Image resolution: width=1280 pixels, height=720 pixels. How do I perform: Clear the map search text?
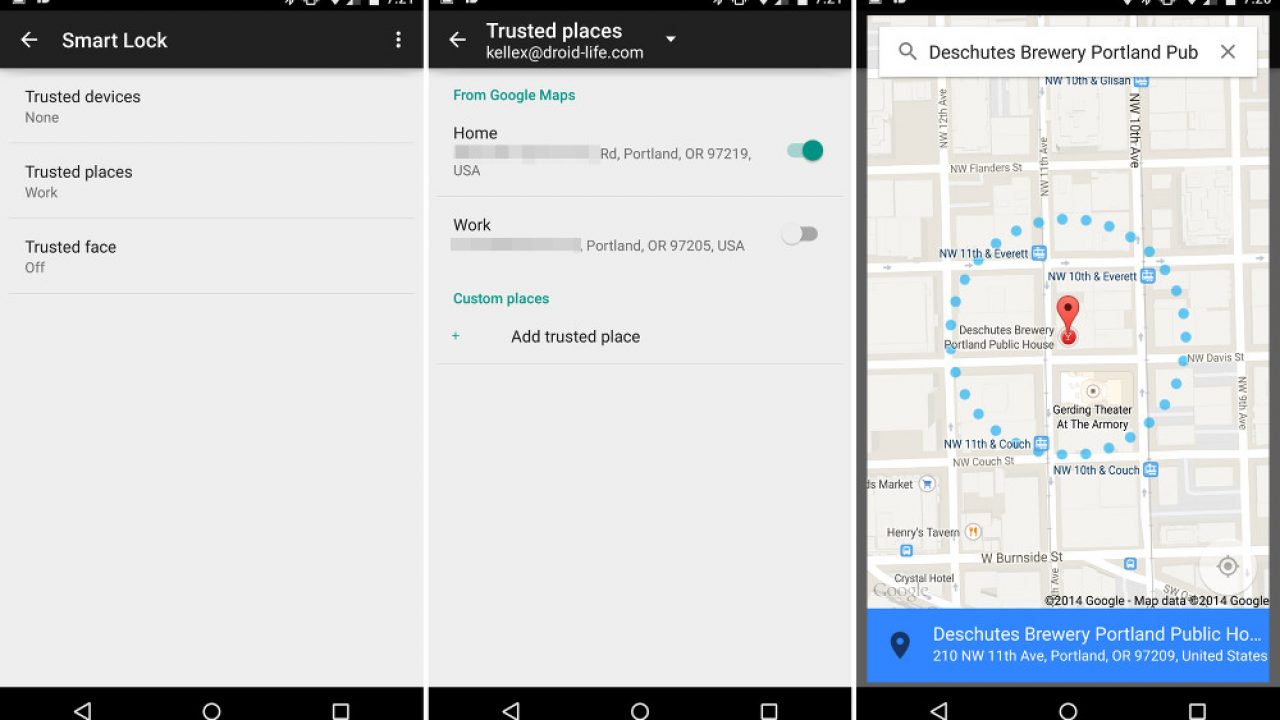(x=1228, y=52)
